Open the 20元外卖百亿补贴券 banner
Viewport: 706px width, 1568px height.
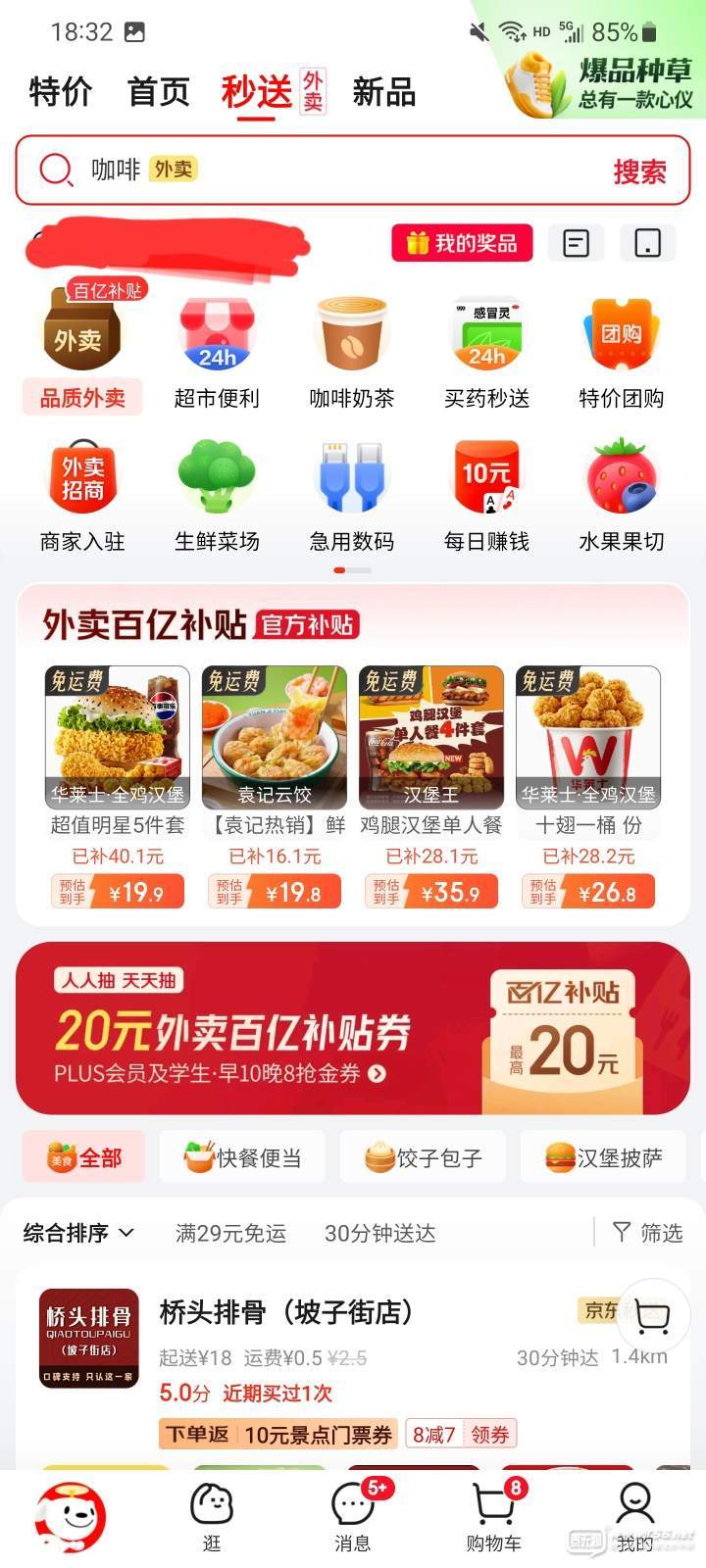353,1028
